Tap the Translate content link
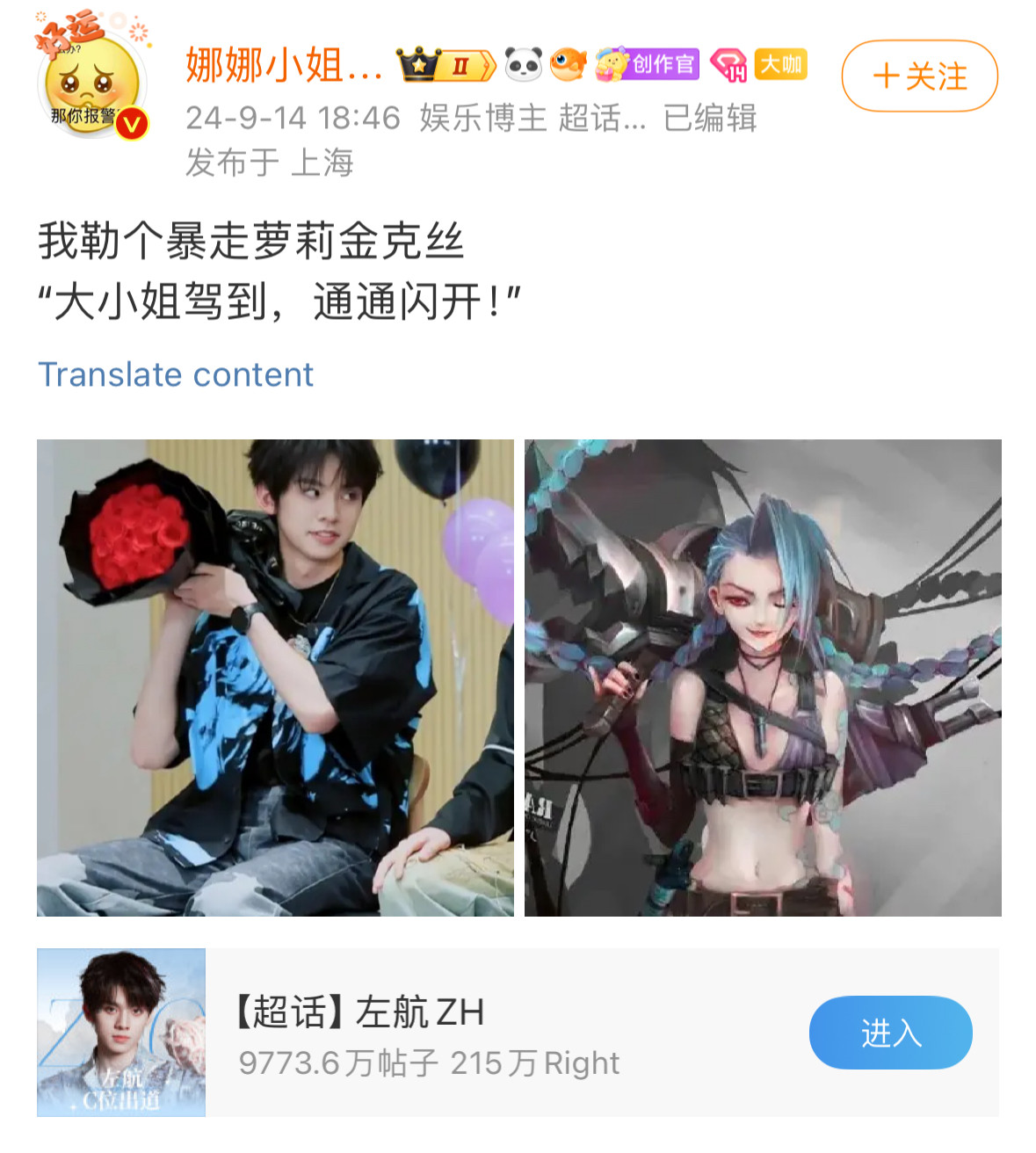 (176, 374)
